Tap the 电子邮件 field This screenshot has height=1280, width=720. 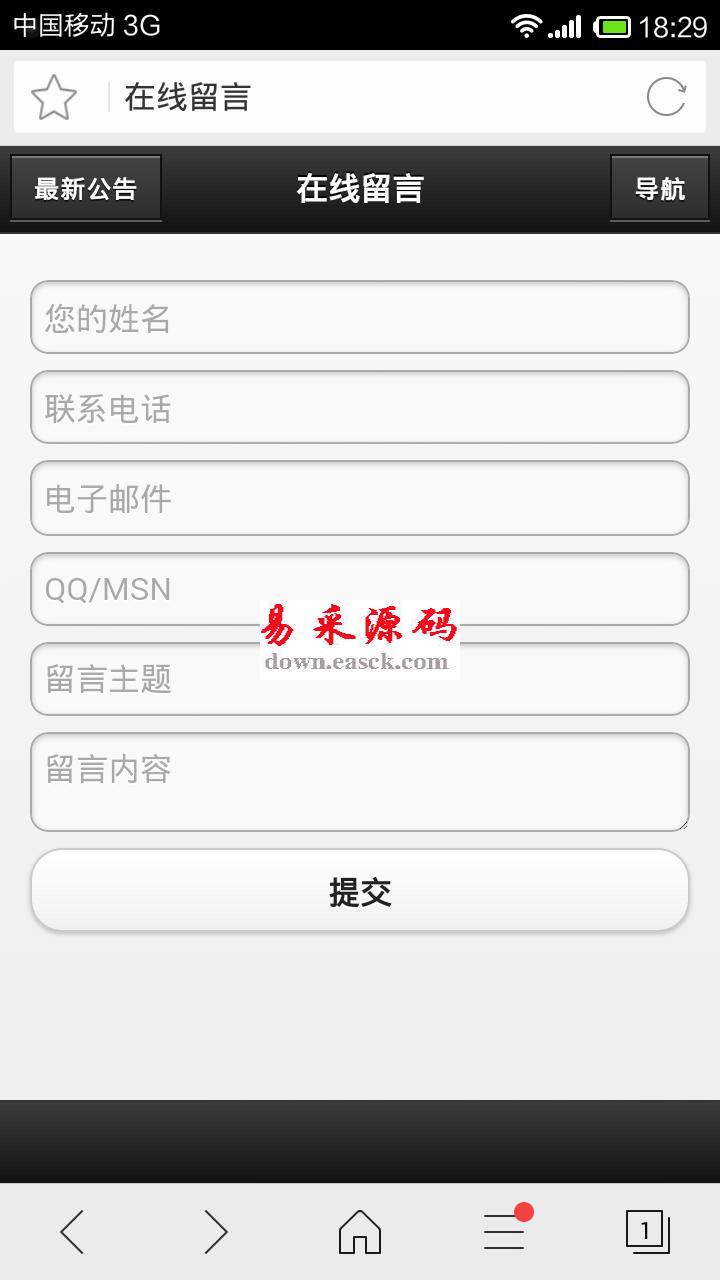(x=360, y=497)
